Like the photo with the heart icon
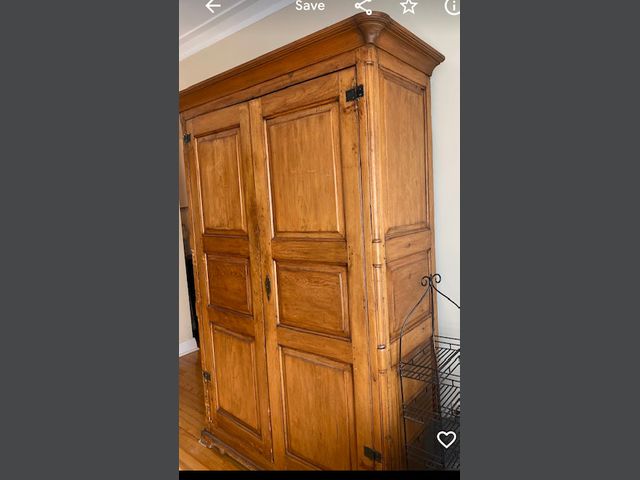This screenshot has width=640, height=480. click(x=446, y=439)
